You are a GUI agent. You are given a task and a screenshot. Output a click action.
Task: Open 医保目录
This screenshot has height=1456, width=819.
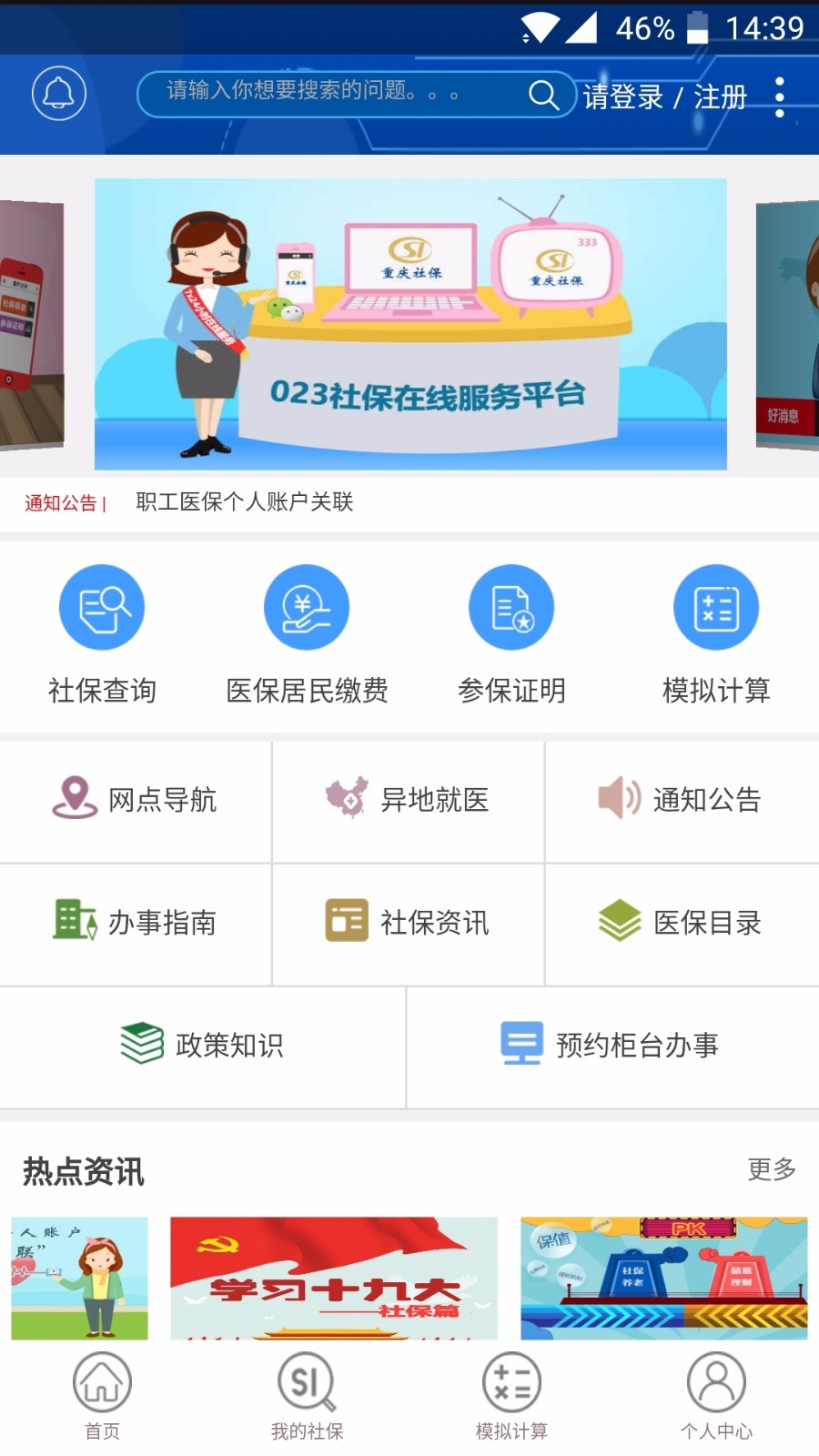pyautogui.click(x=682, y=924)
